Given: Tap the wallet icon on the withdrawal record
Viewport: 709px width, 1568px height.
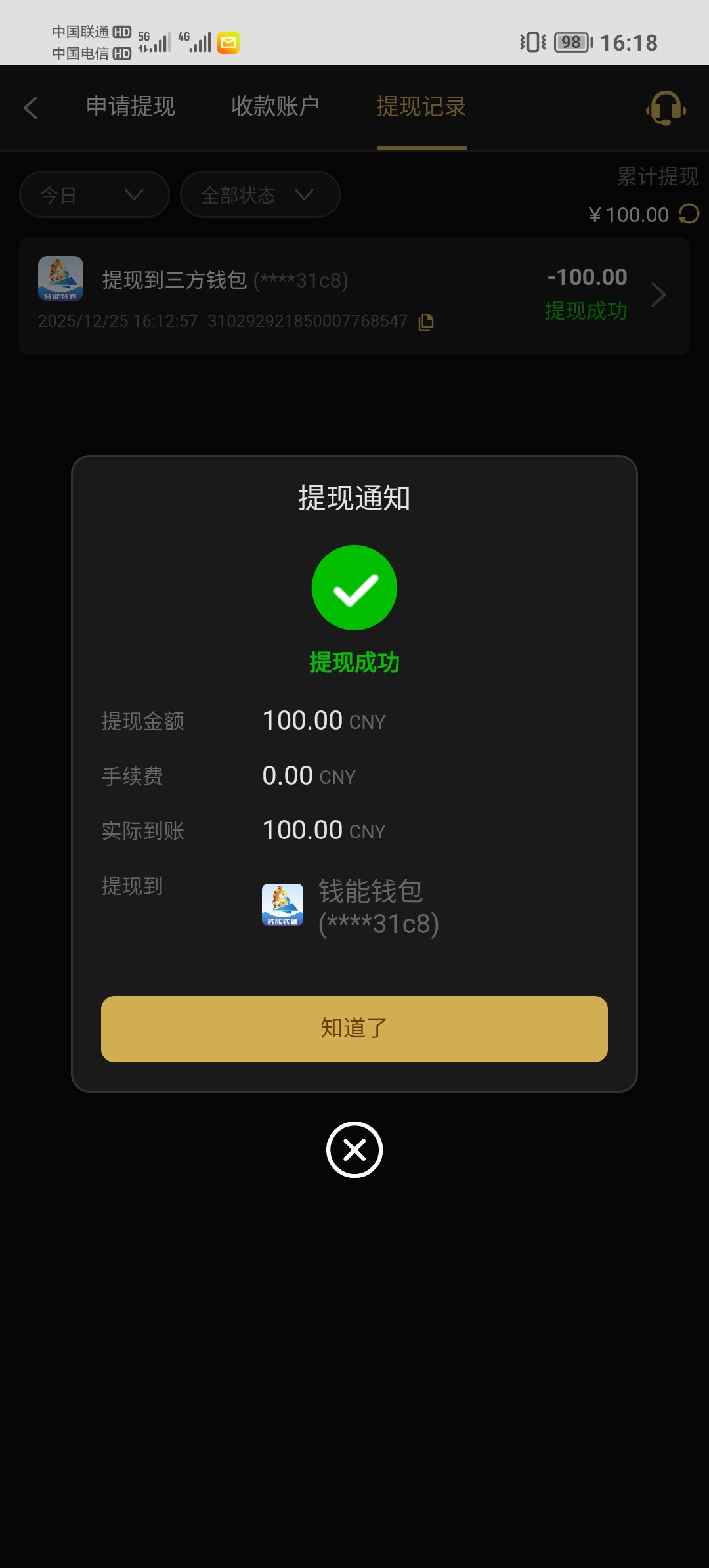Looking at the screenshot, I should click(60, 279).
